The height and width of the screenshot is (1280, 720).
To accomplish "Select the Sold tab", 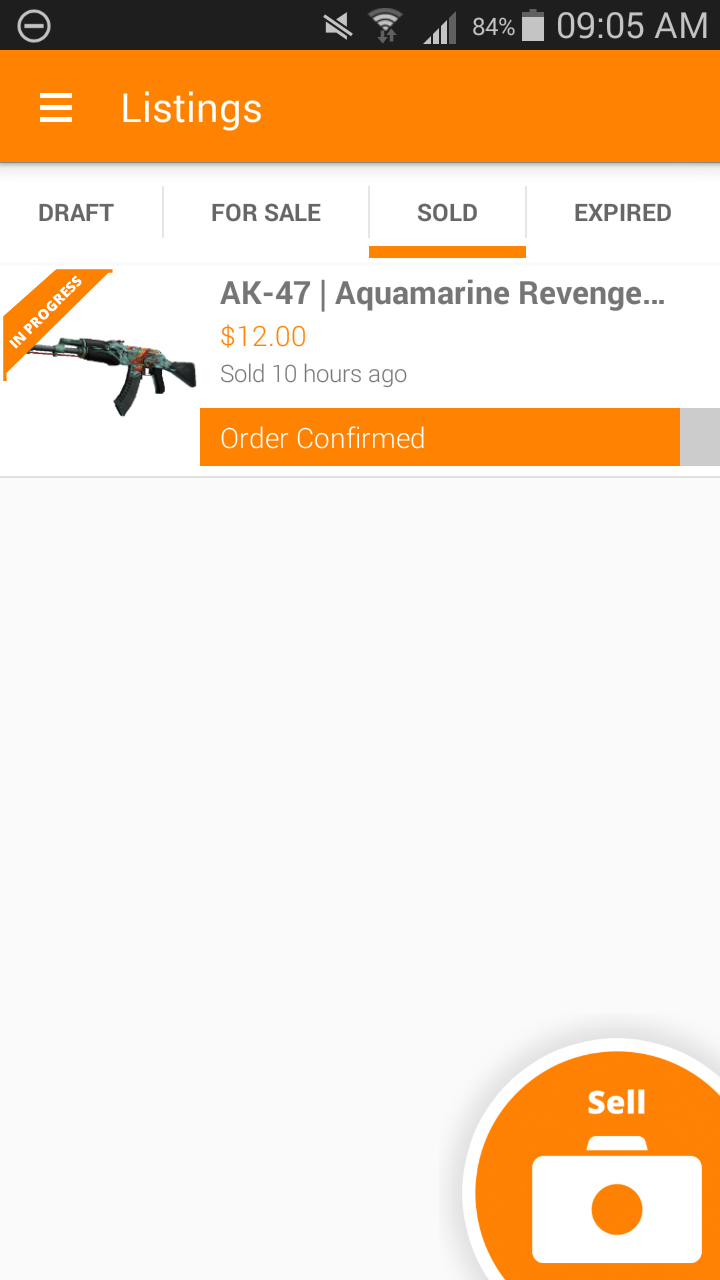I will [447, 213].
